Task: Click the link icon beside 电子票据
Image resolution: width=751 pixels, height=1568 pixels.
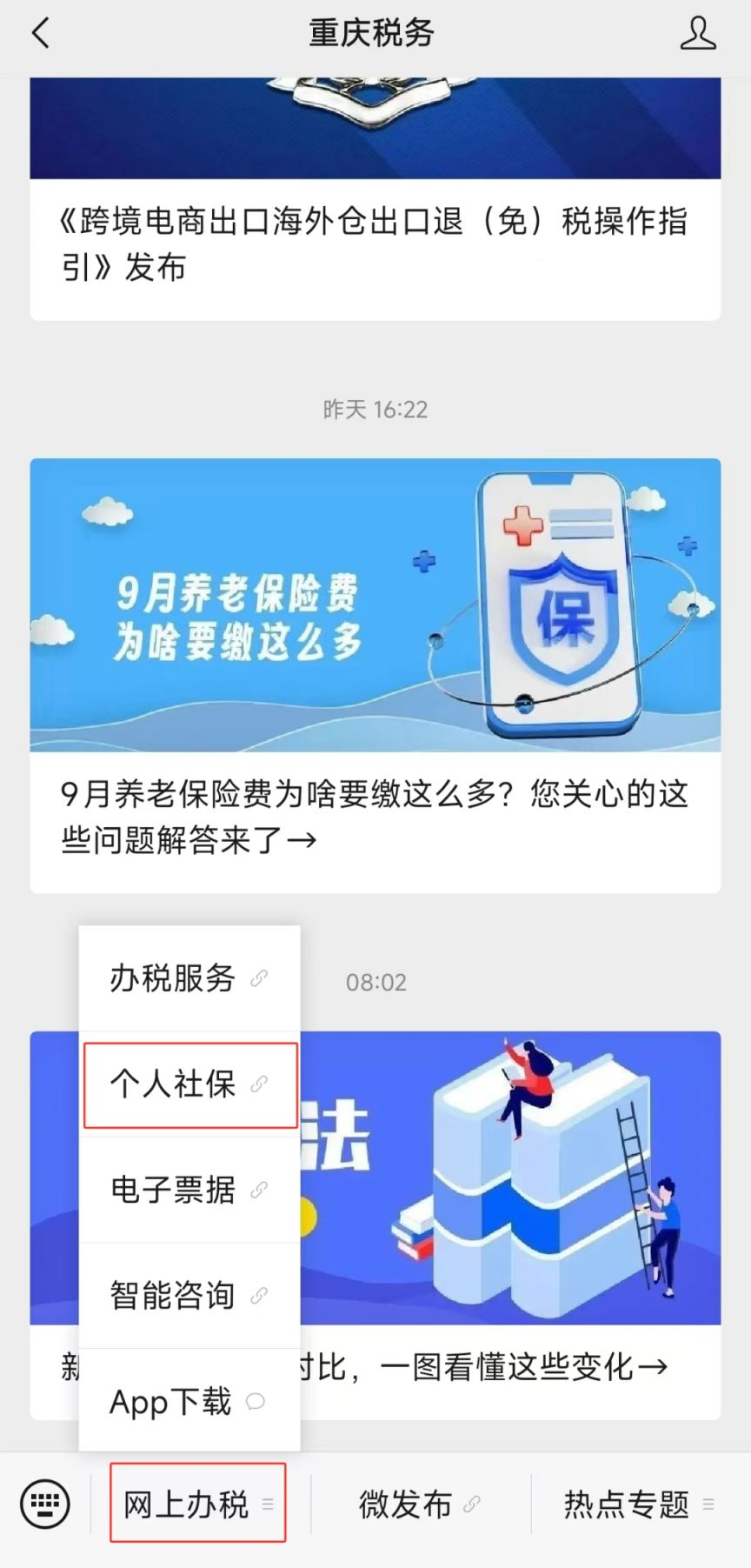Action: coord(257,1190)
